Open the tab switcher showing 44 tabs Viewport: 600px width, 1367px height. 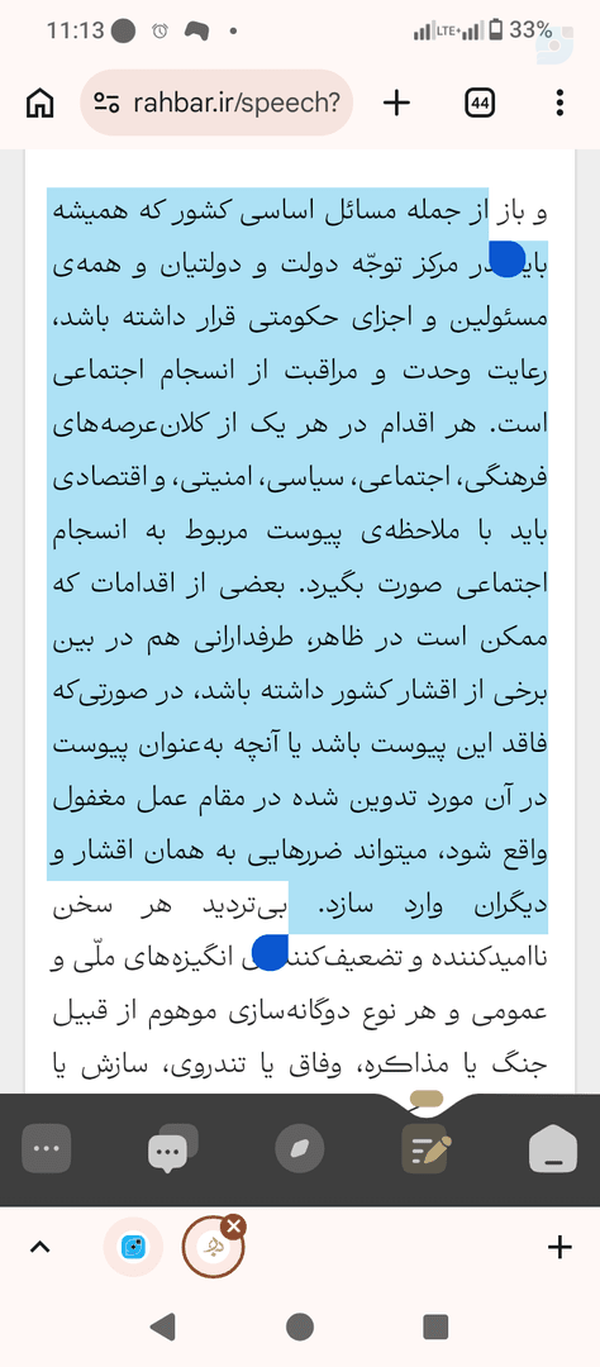coord(479,102)
